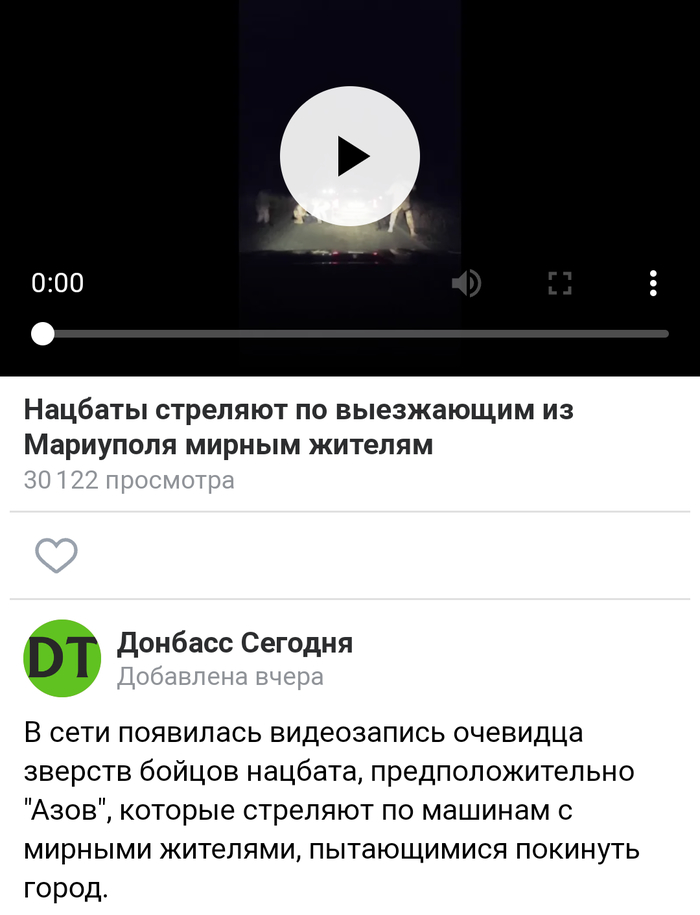Play the video

point(350,156)
